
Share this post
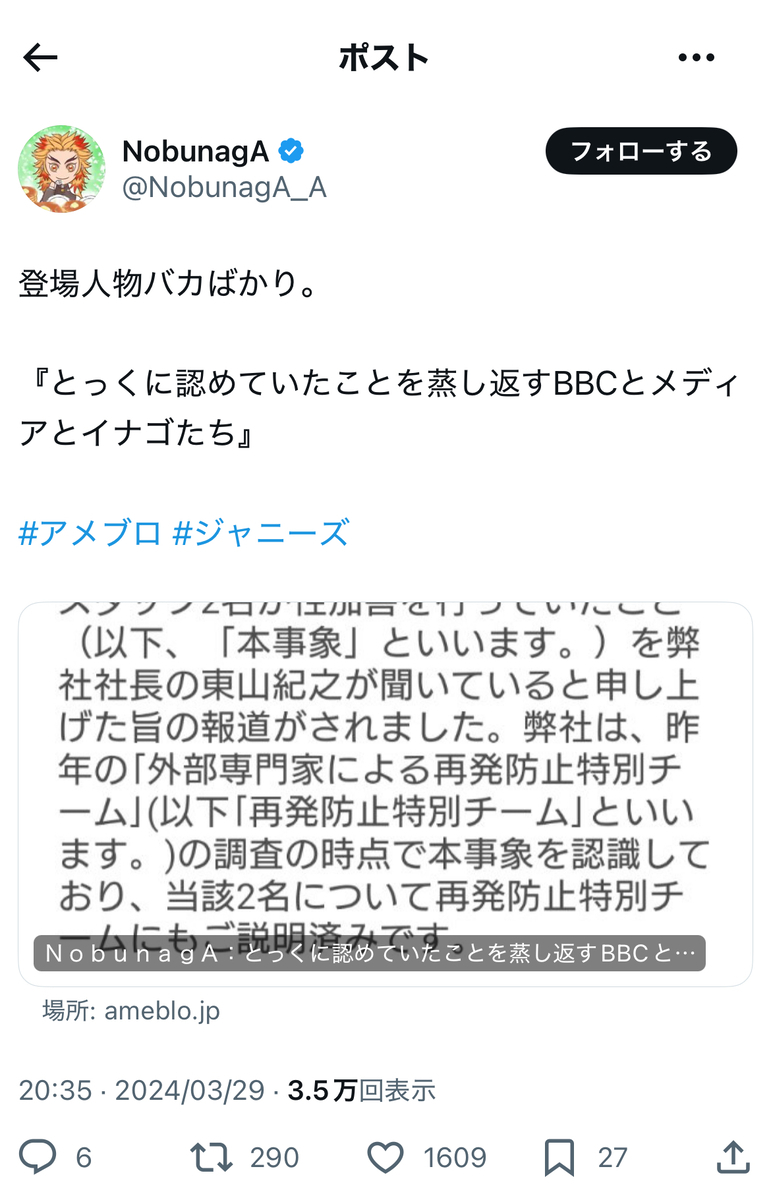point(733,1157)
